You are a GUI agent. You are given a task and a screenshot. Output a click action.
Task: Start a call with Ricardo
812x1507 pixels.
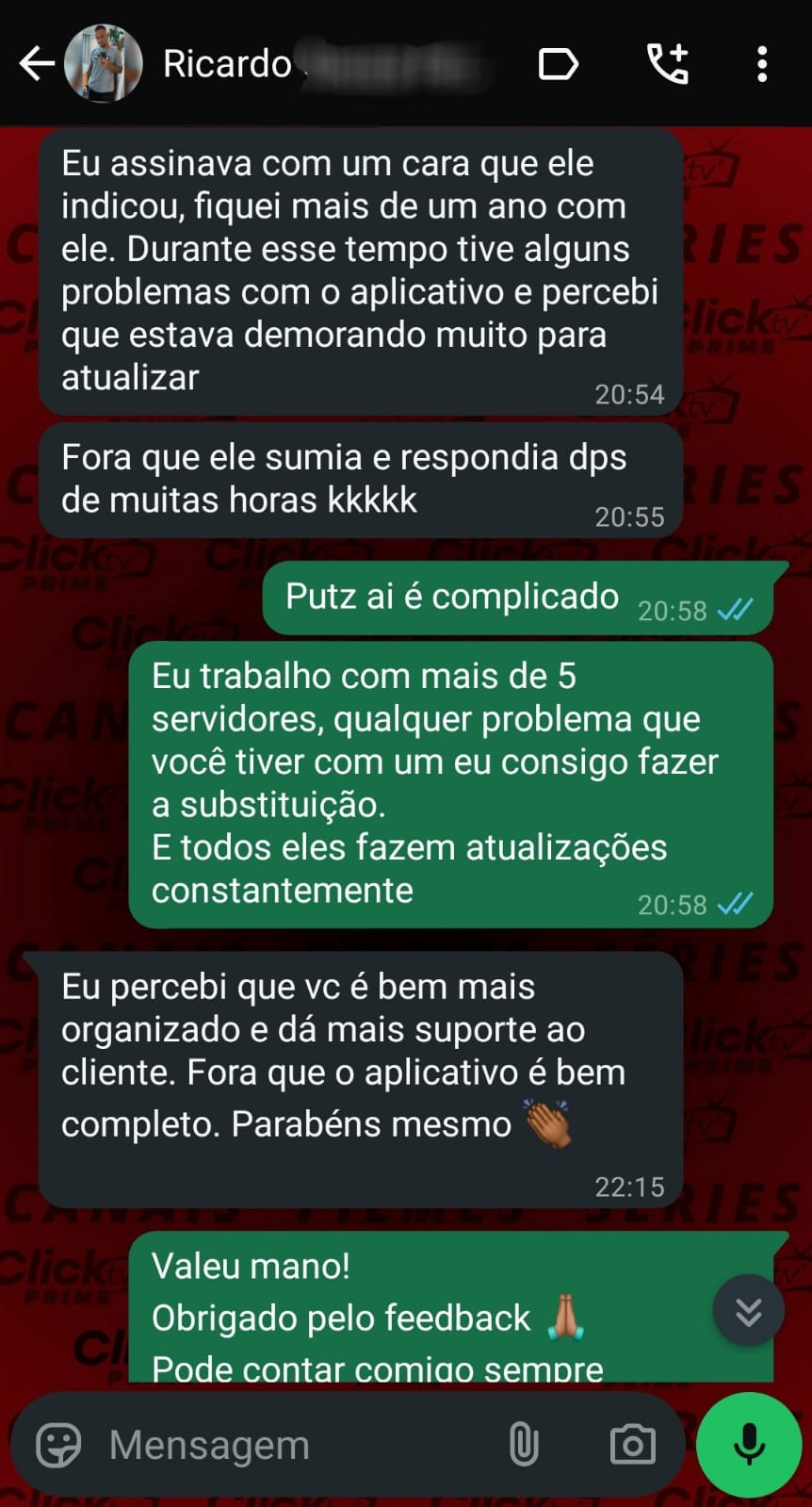[667, 64]
